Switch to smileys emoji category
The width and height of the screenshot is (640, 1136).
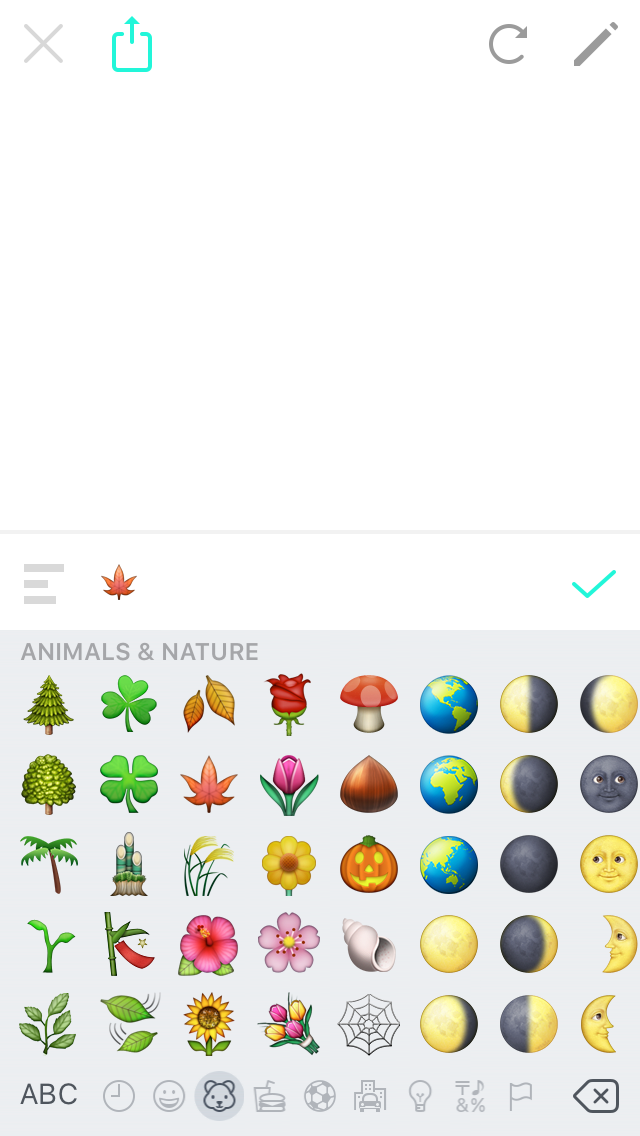click(x=169, y=1096)
